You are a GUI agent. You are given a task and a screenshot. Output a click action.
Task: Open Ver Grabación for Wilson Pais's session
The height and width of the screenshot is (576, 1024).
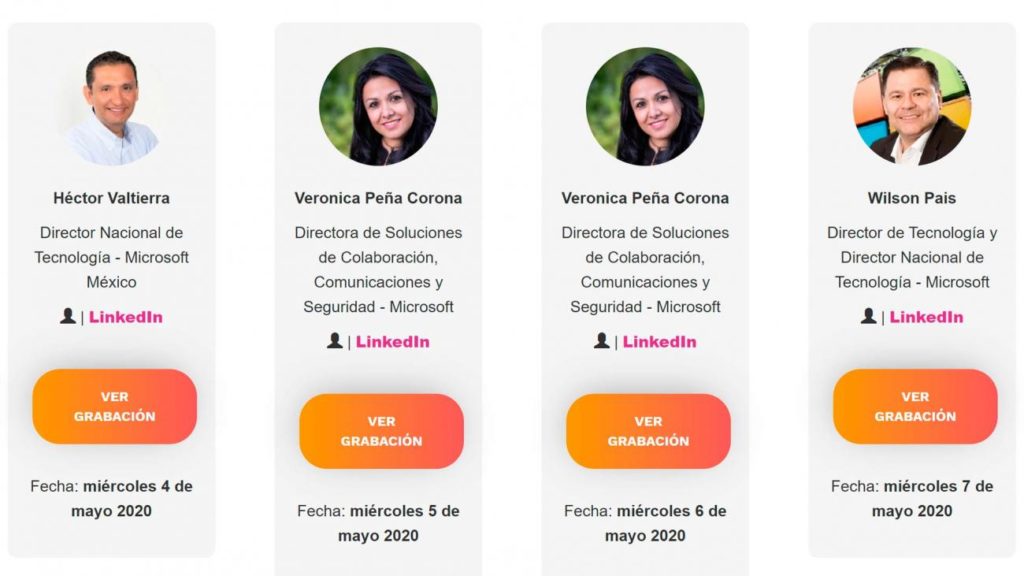tap(915, 406)
